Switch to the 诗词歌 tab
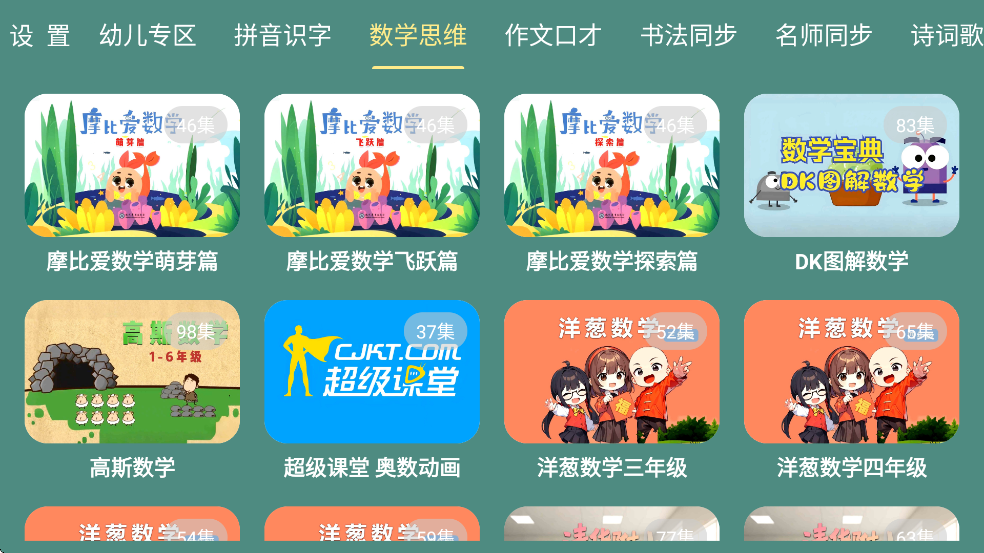Viewport: 984px width, 553px height. tap(946, 36)
